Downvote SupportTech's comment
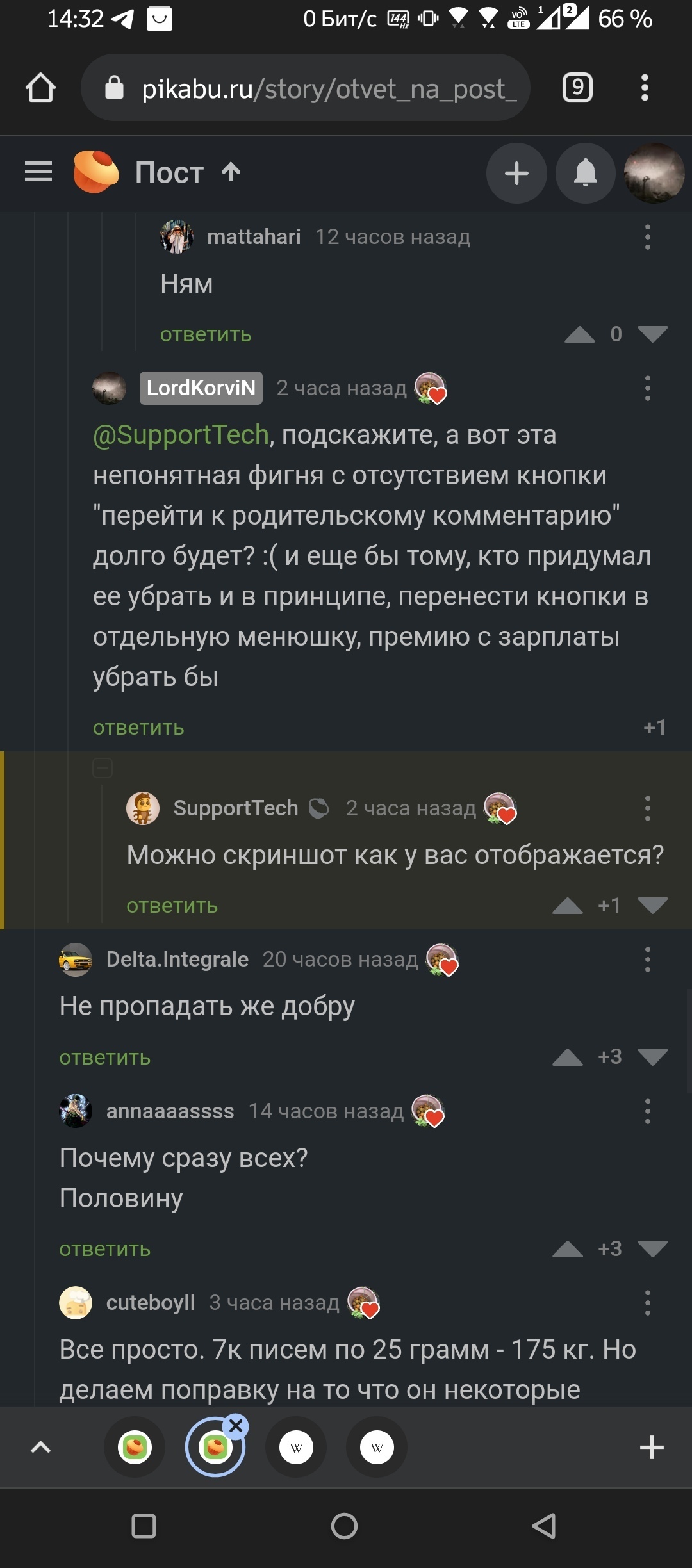 coord(653,906)
